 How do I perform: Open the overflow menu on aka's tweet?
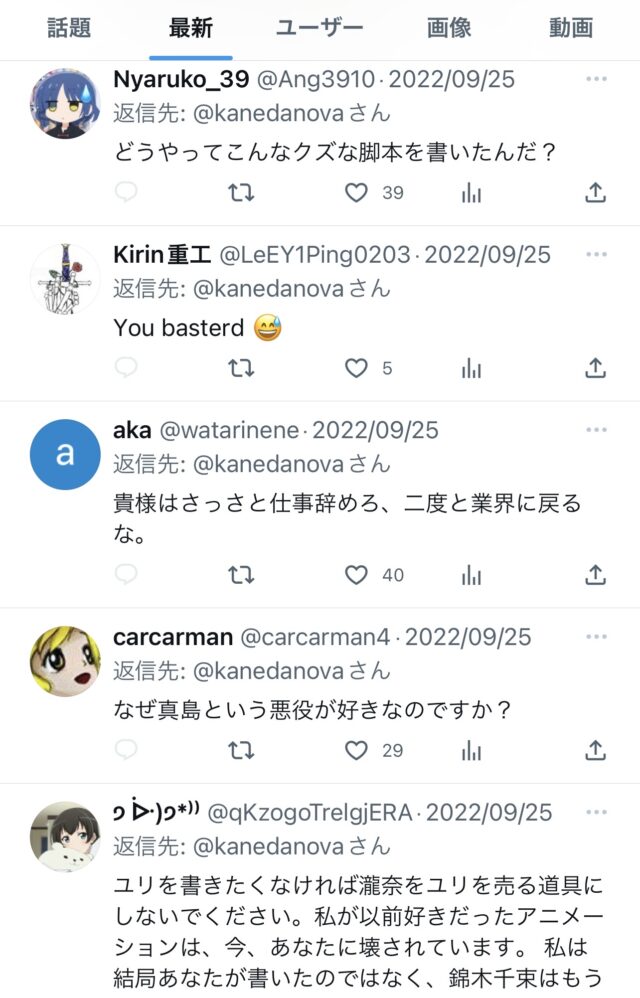[596, 430]
